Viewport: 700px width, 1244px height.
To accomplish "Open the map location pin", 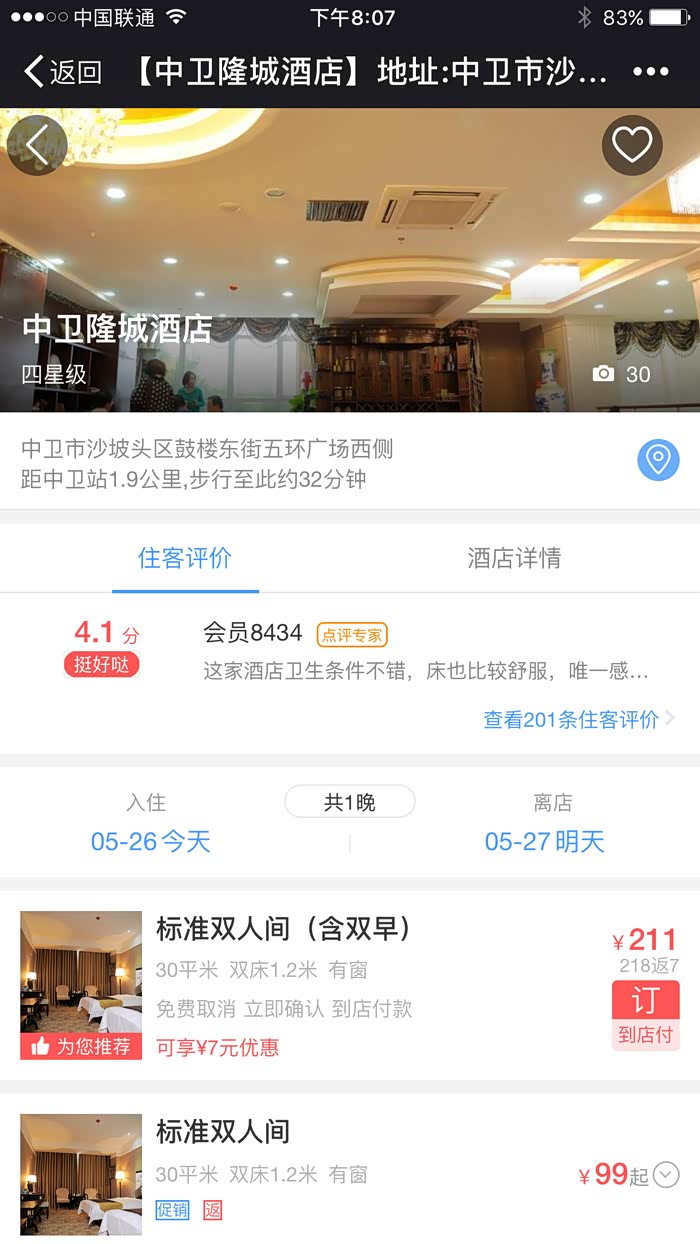I will click(x=658, y=461).
